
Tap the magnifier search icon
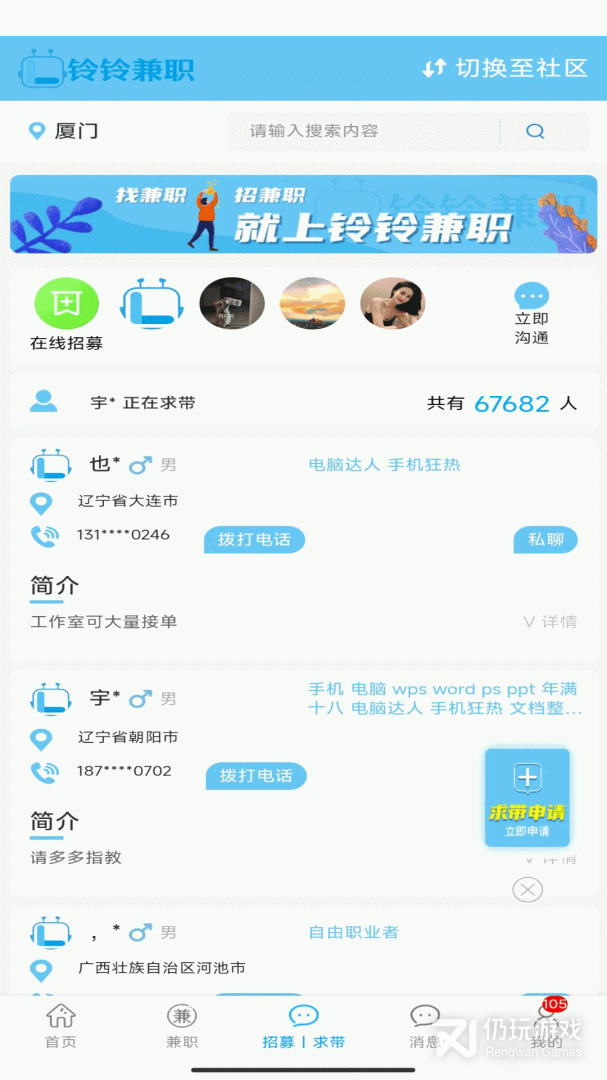(535, 131)
